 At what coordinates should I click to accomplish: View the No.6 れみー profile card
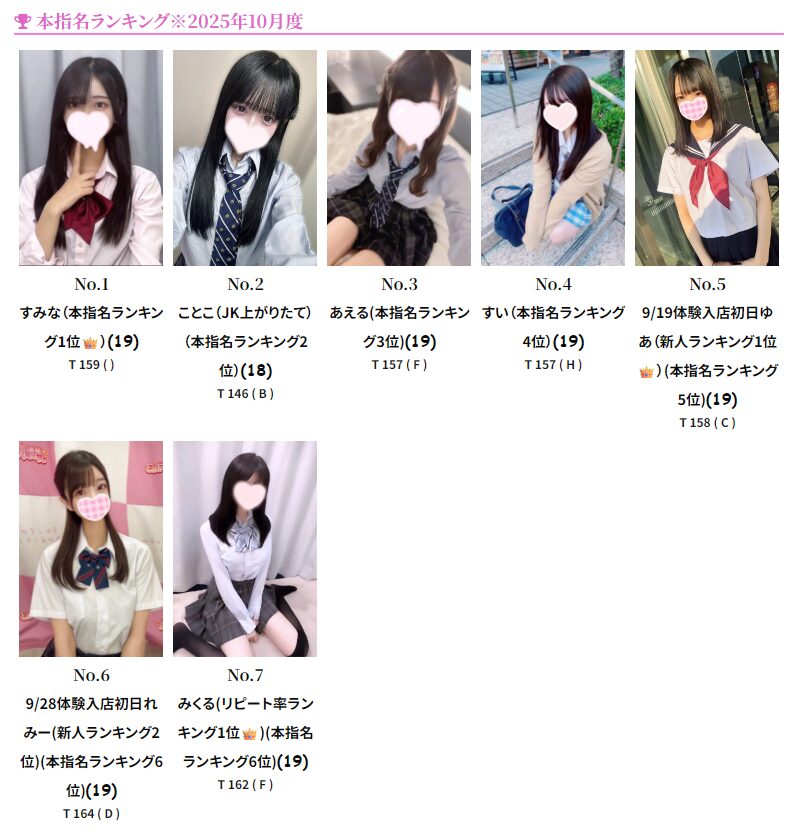click(x=91, y=548)
